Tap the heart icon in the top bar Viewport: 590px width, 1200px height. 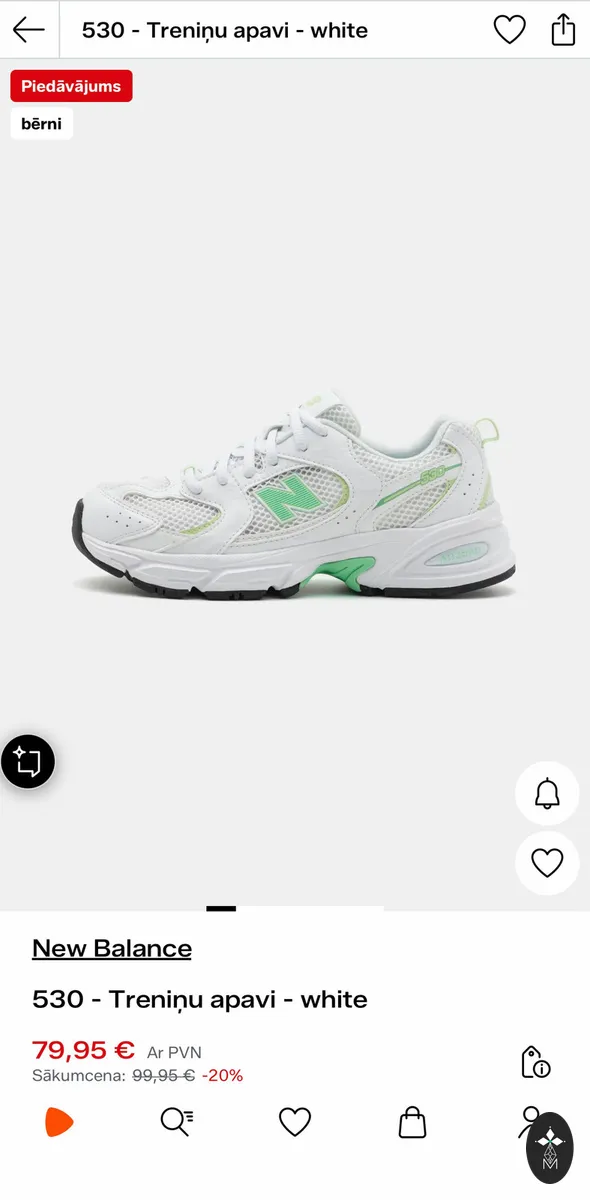(510, 30)
